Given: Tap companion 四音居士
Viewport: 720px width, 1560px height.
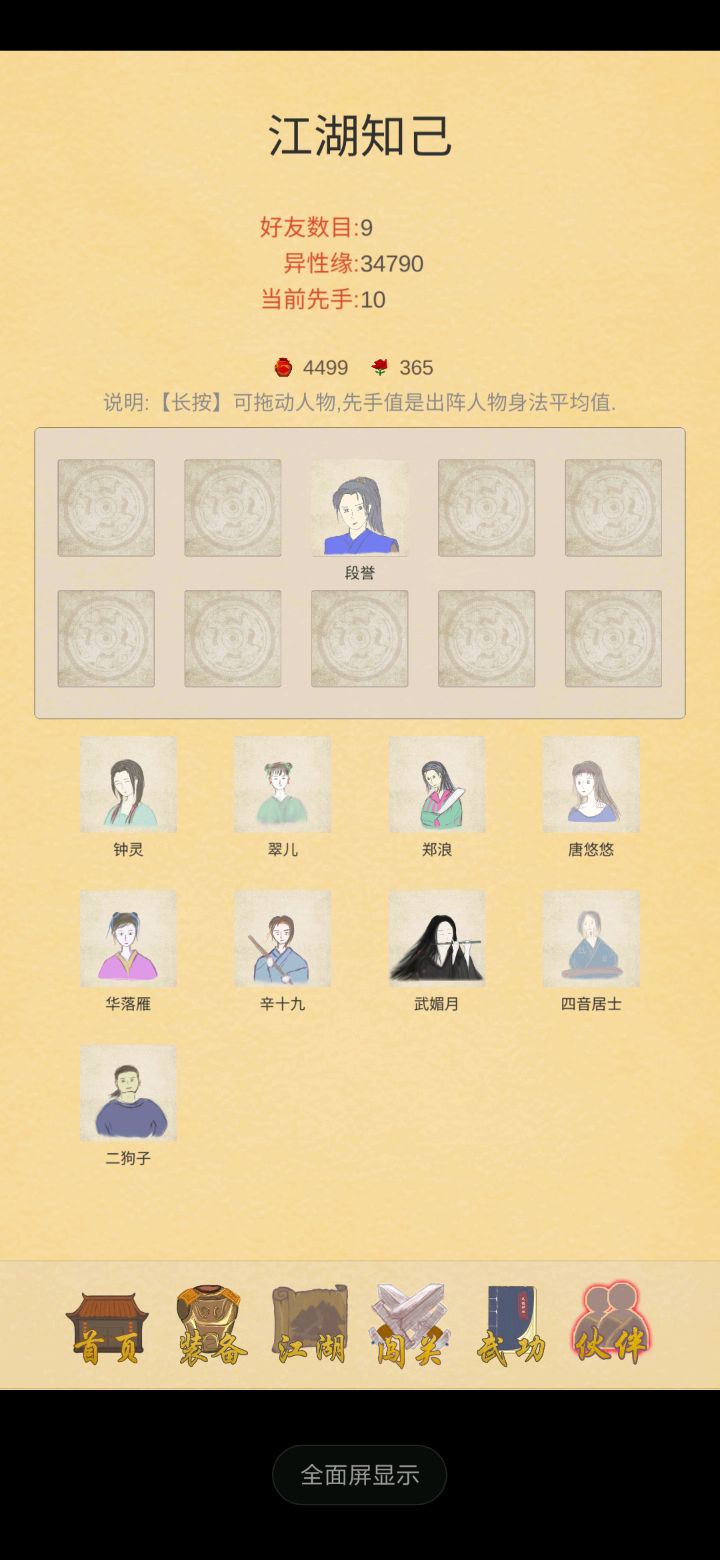Looking at the screenshot, I should [x=591, y=939].
